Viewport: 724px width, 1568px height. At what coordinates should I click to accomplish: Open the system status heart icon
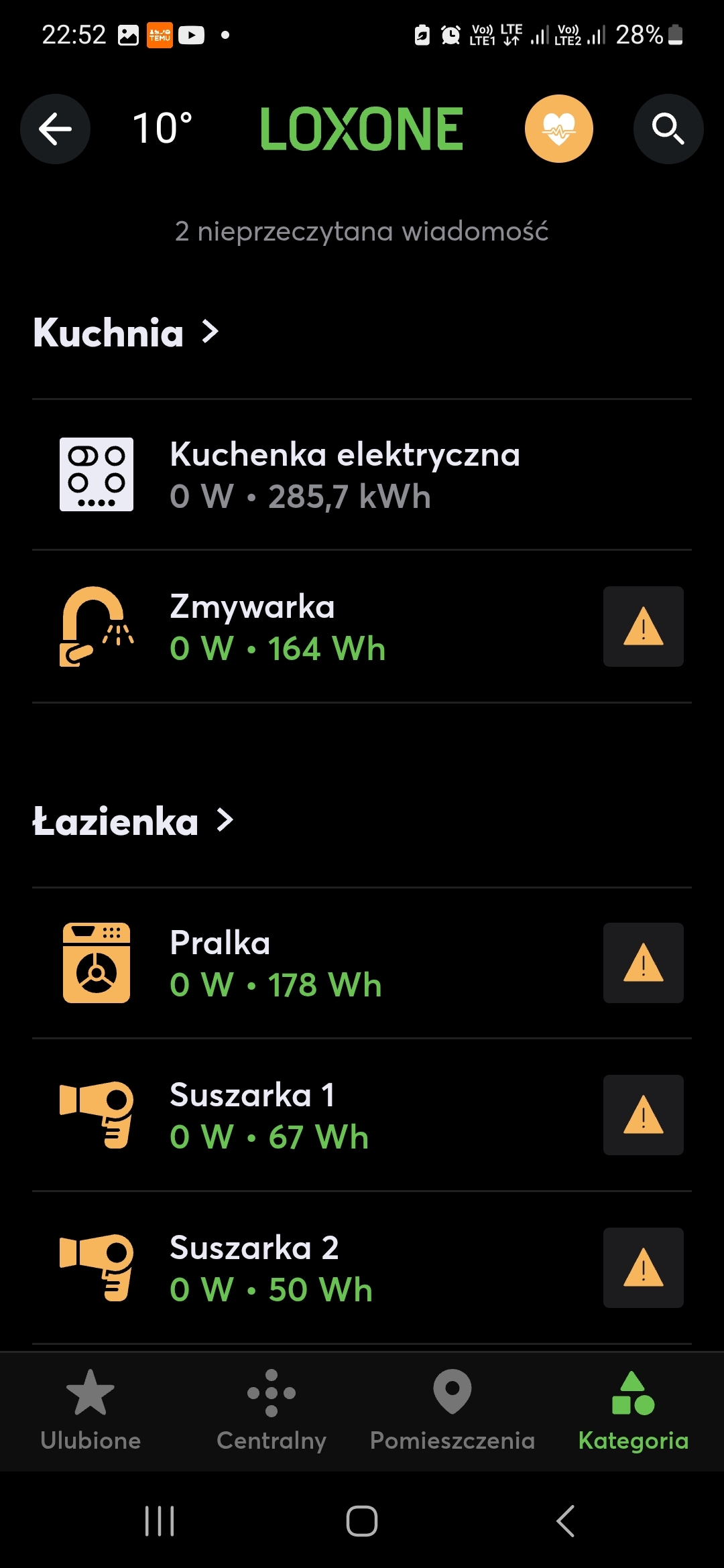[558, 129]
